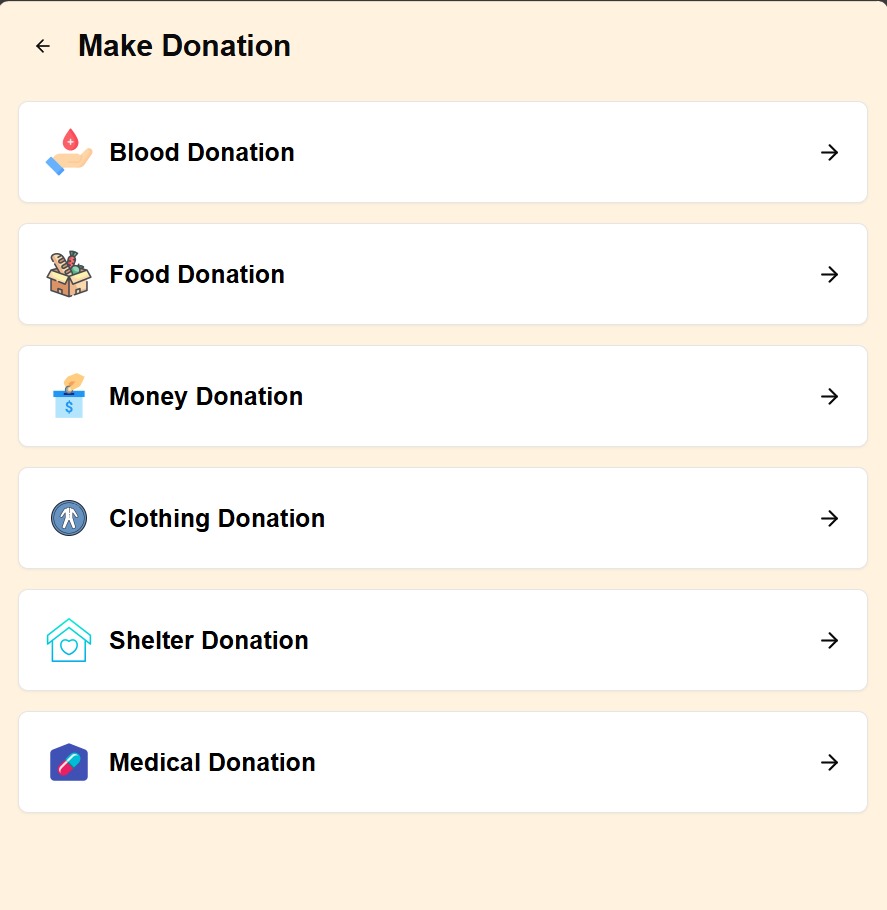Open the Medical Donation option

pyautogui.click(x=443, y=762)
